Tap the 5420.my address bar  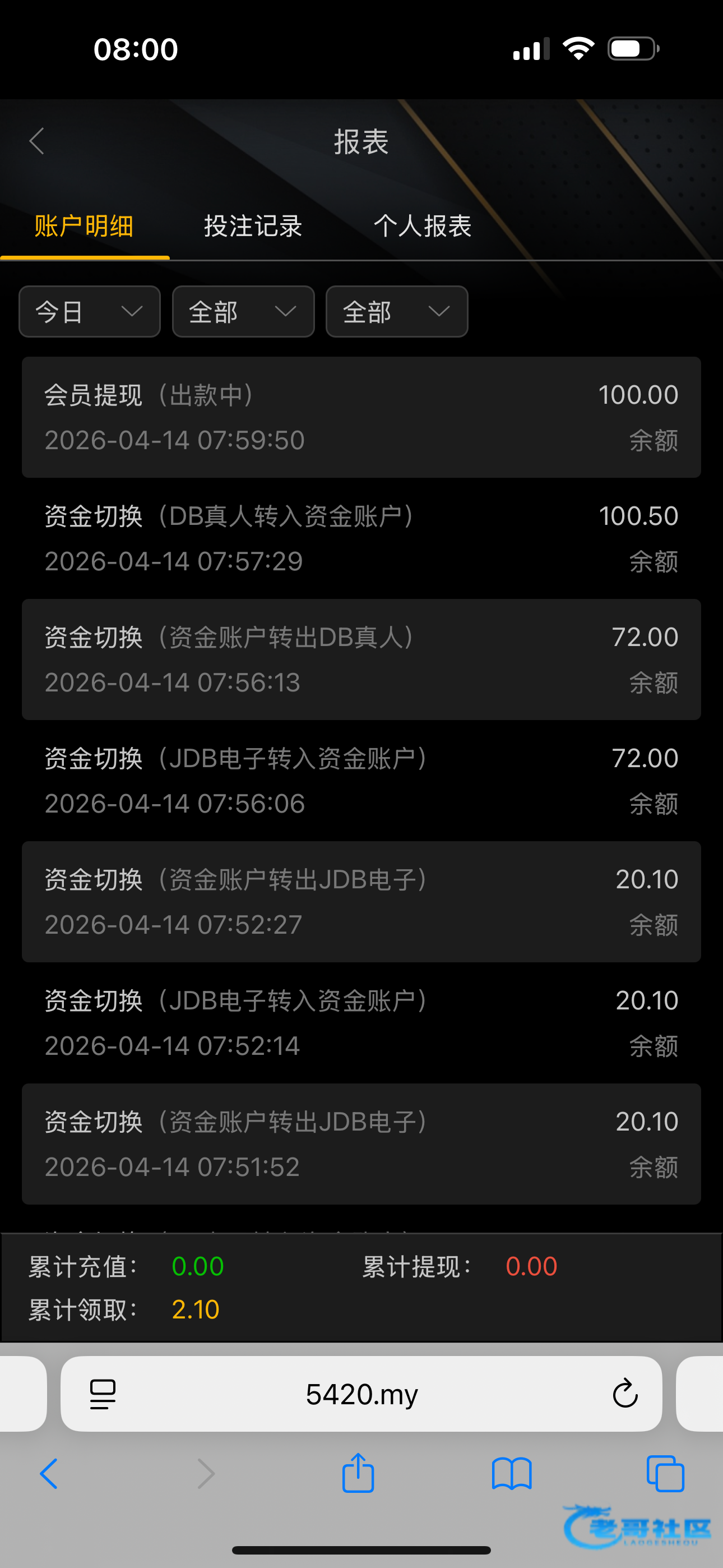click(361, 1393)
